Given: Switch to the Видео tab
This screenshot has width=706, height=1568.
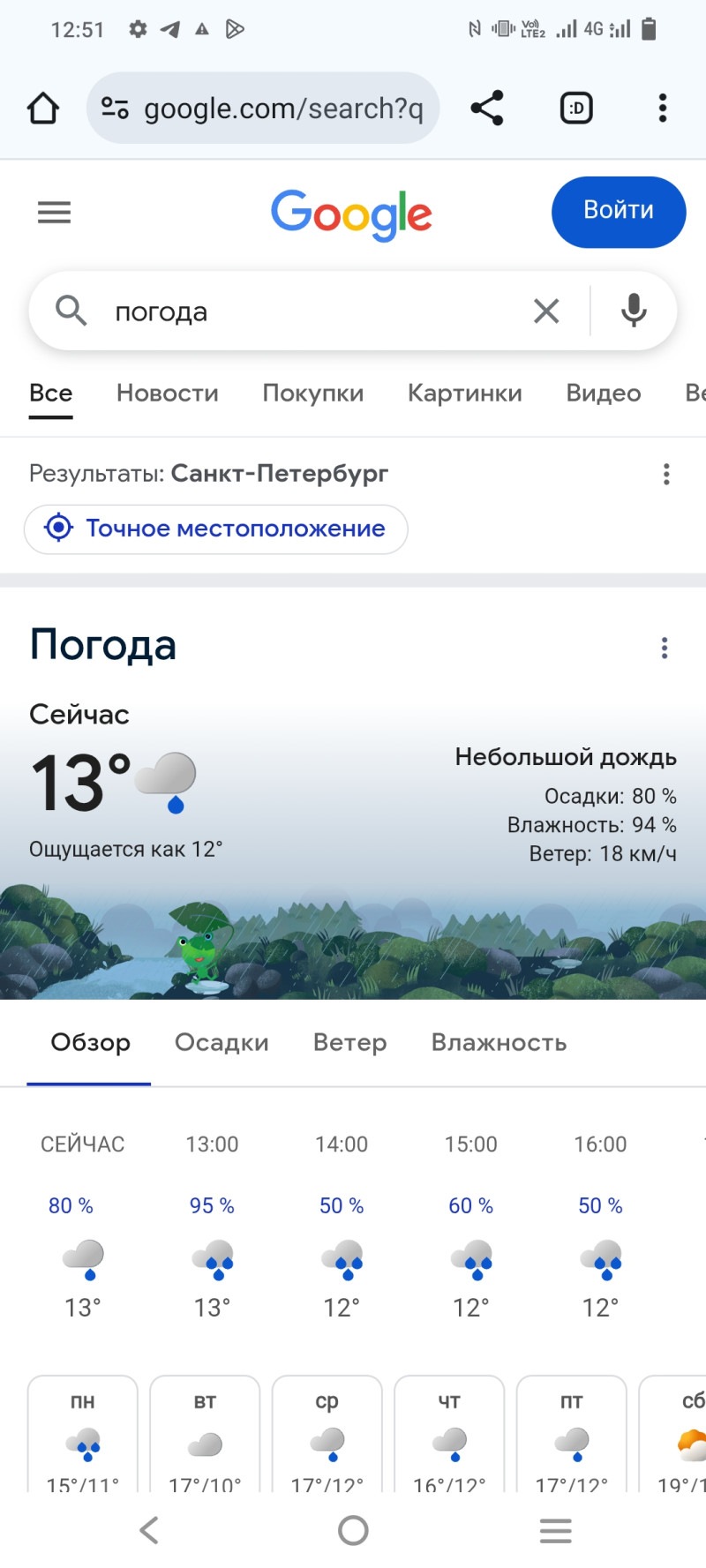Looking at the screenshot, I should coord(603,394).
